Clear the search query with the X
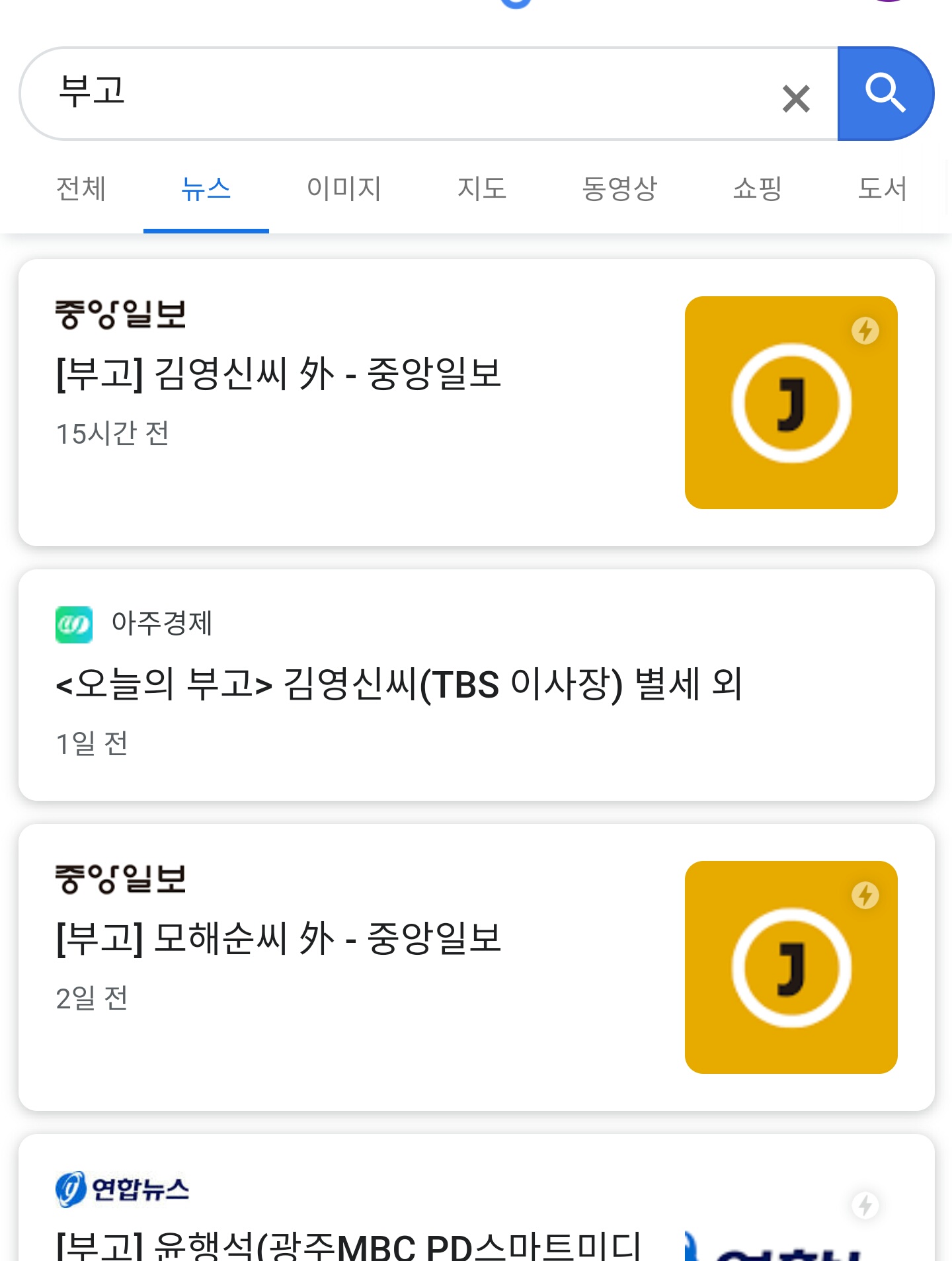Image resolution: width=952 pixels, height=1261 pixels. click(x=796, y=99)
